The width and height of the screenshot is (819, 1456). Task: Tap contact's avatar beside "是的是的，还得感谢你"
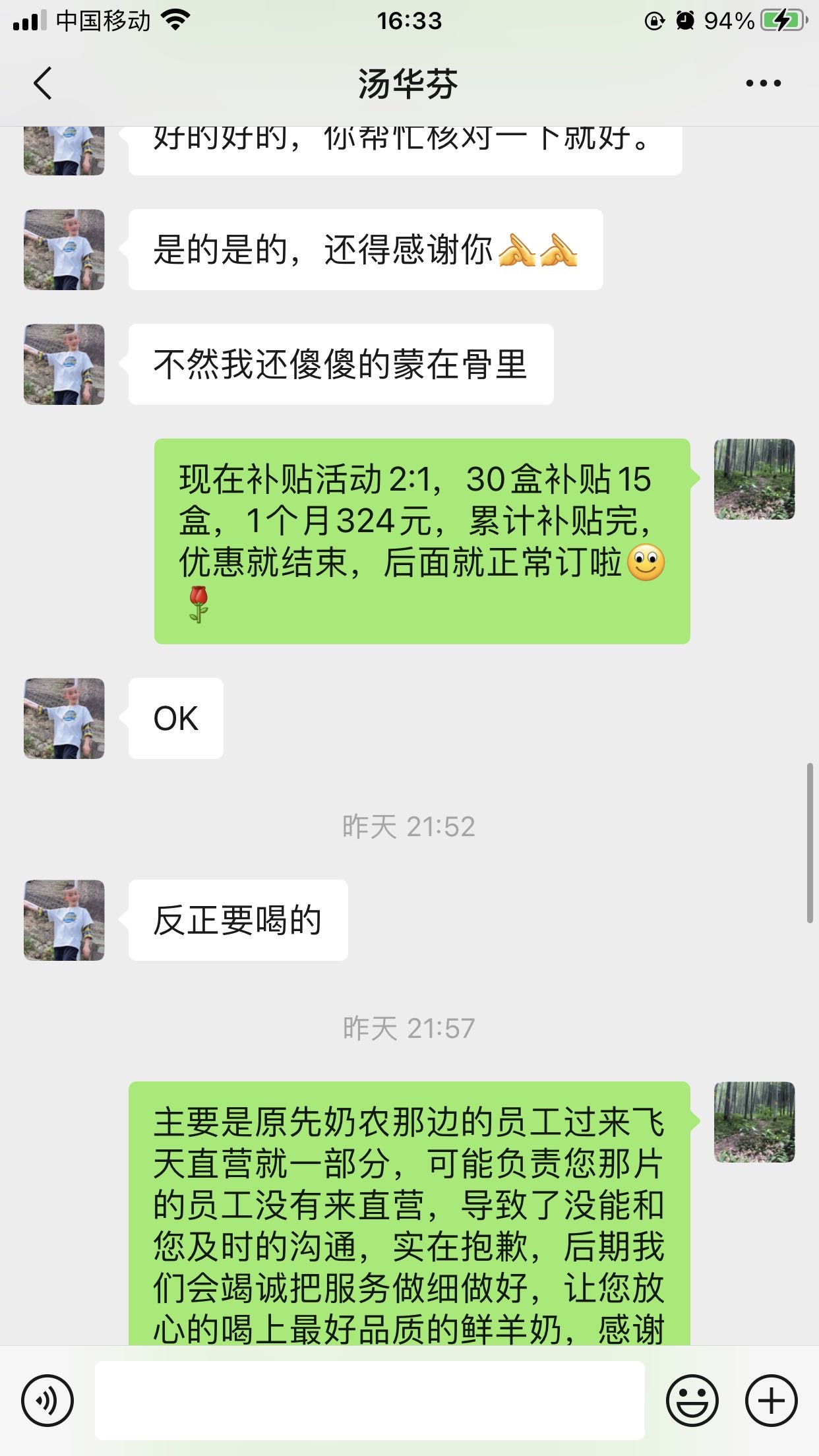click(64, 249)
